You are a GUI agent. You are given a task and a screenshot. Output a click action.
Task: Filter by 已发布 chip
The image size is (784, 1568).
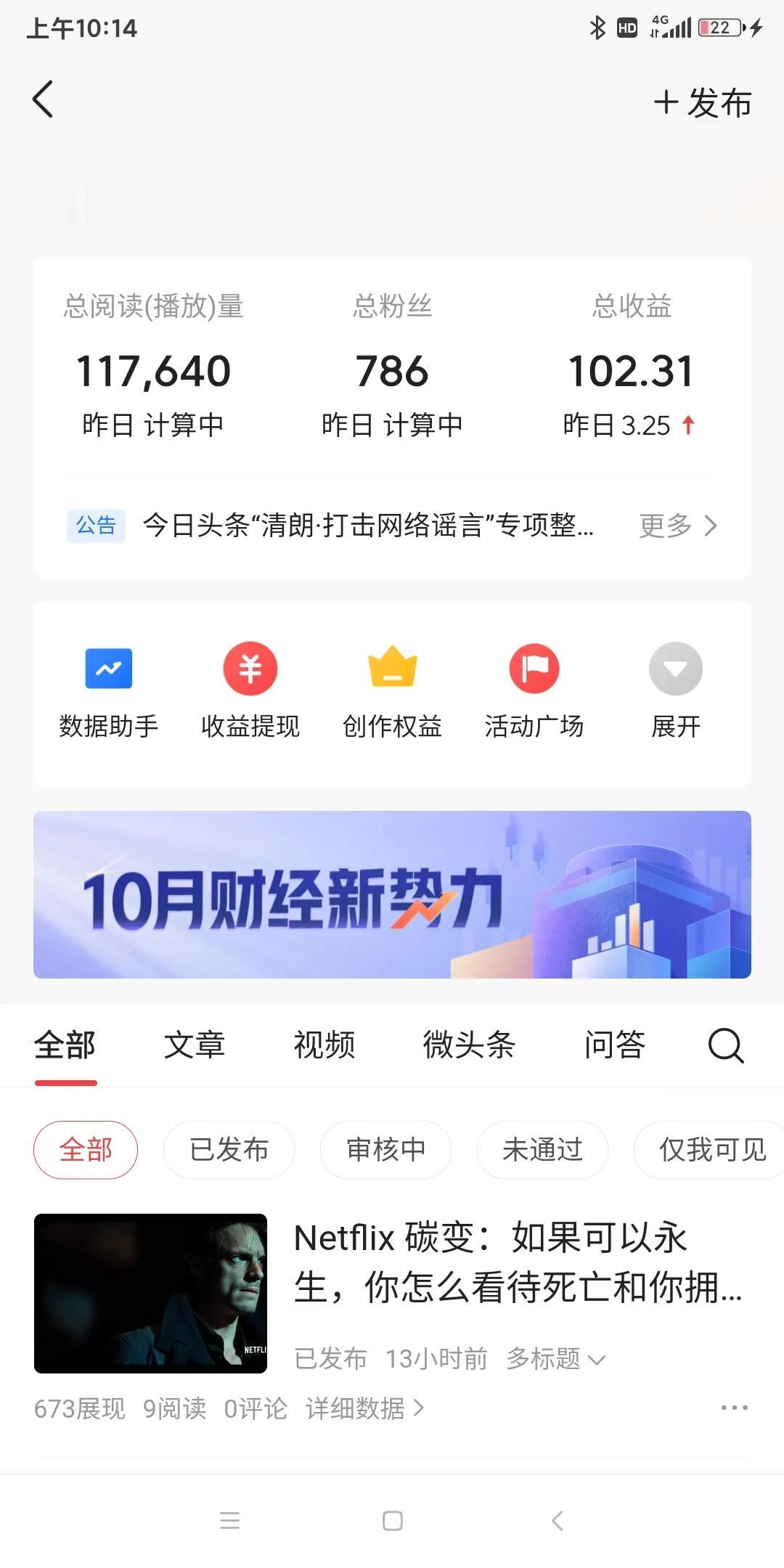tap(229, 1150)
